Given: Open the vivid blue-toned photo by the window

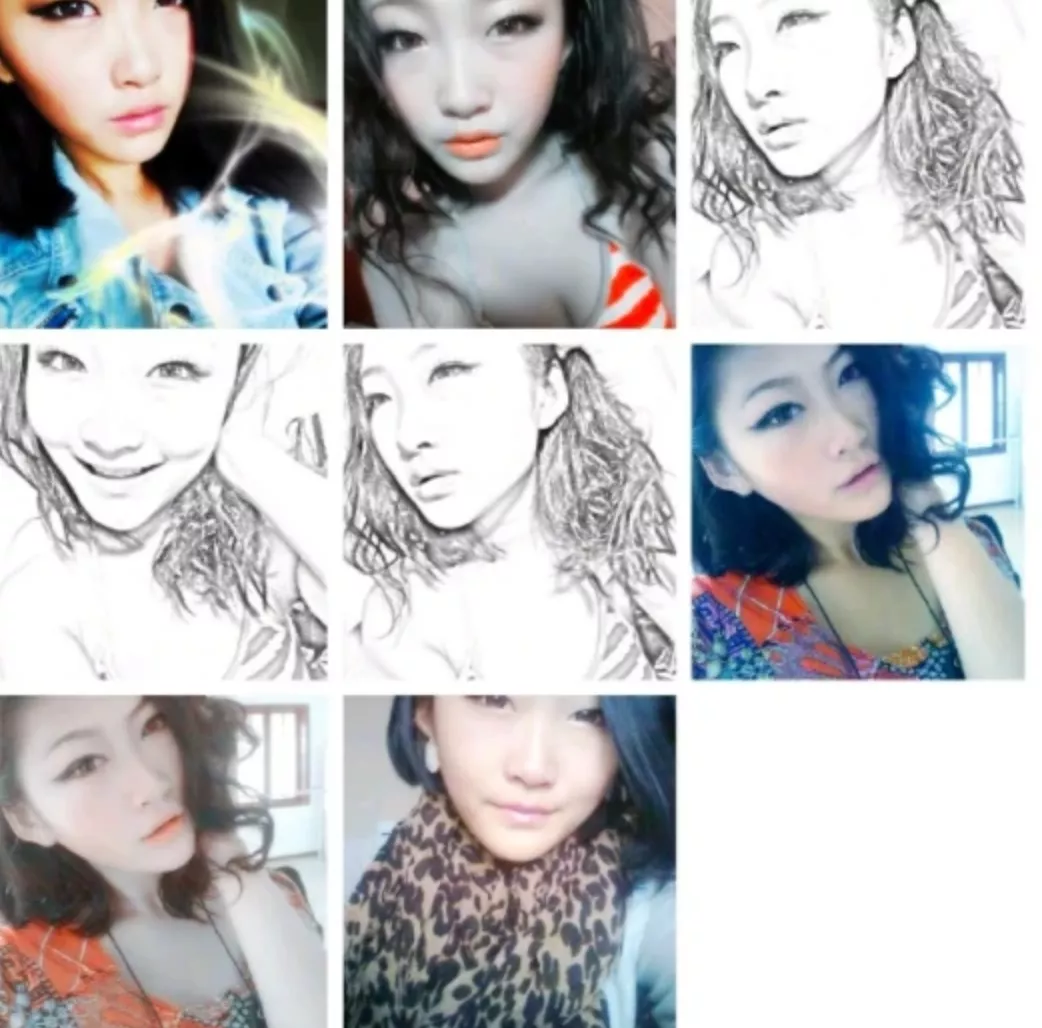Looking at the screenshot, I should point(857,511).
